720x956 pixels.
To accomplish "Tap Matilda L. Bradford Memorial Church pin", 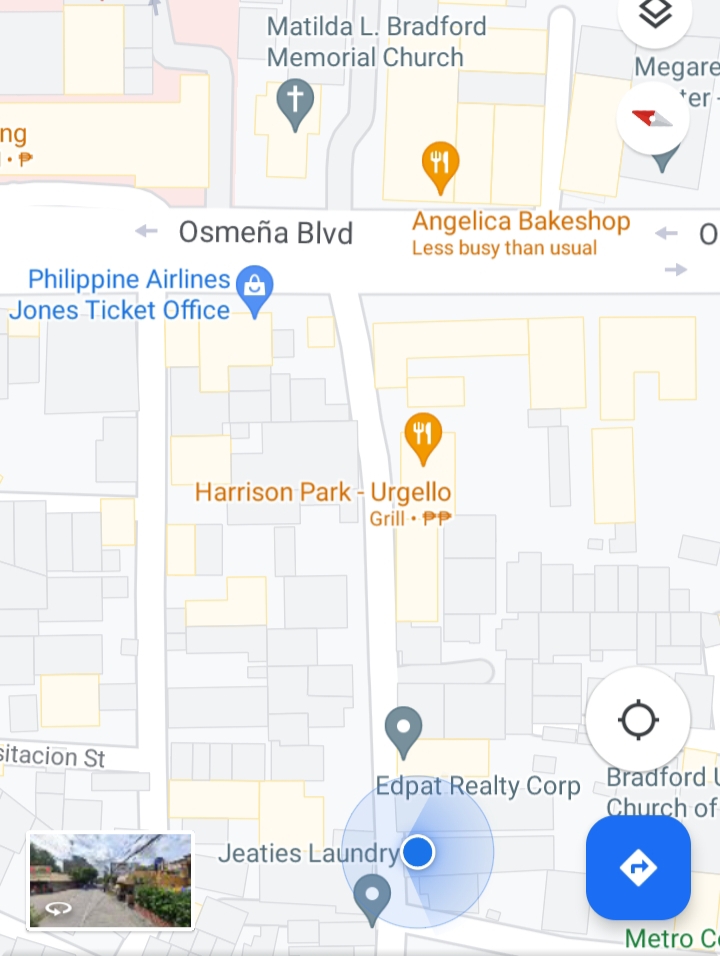I will (295, 103).
